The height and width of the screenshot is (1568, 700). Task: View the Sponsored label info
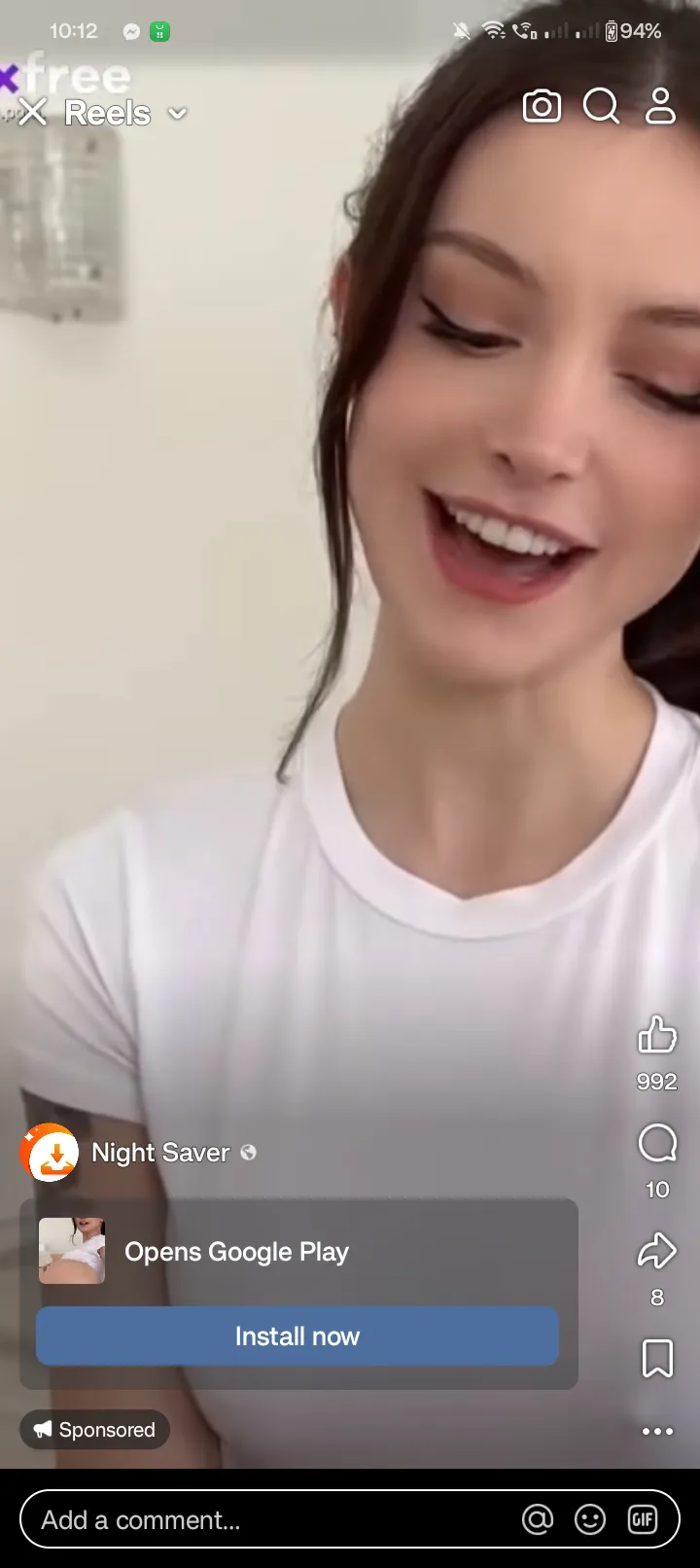pos(95,1430)
